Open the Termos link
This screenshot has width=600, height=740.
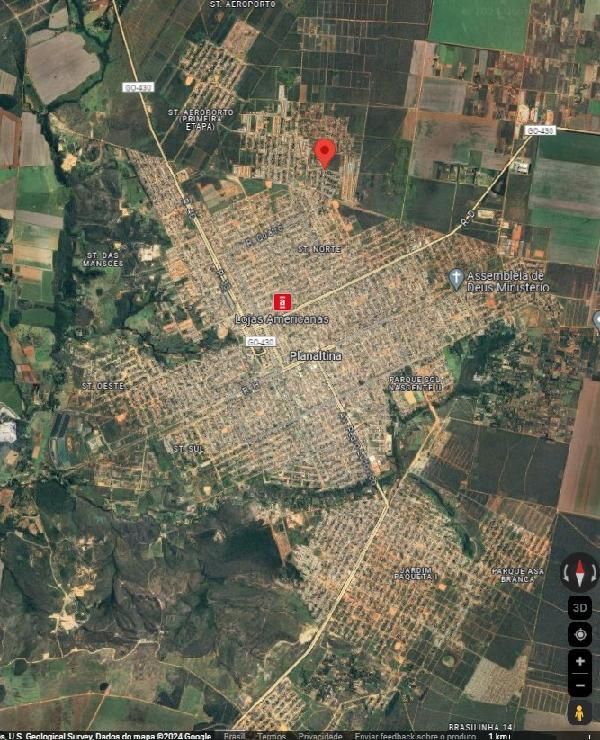(x=271, y=735)
